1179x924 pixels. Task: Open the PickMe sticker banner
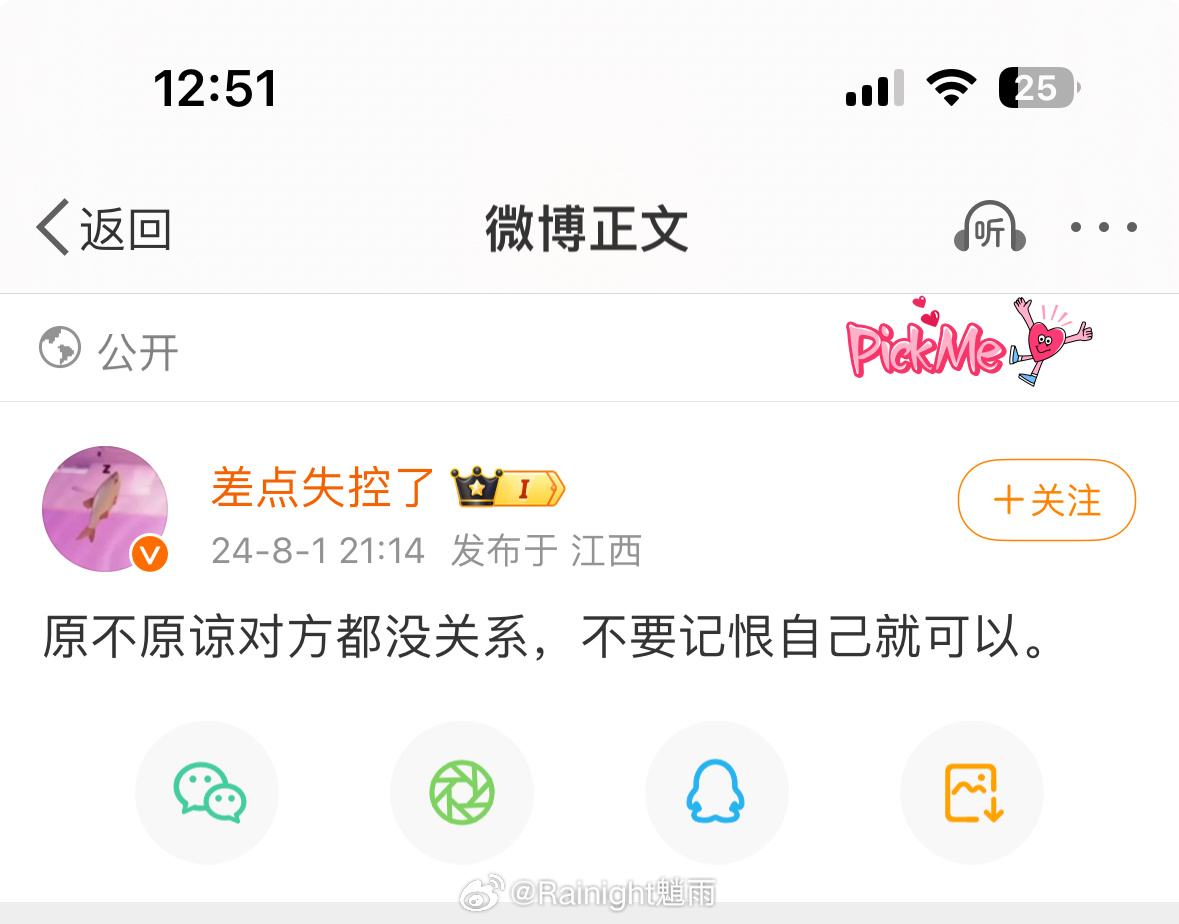coord(966,344)
